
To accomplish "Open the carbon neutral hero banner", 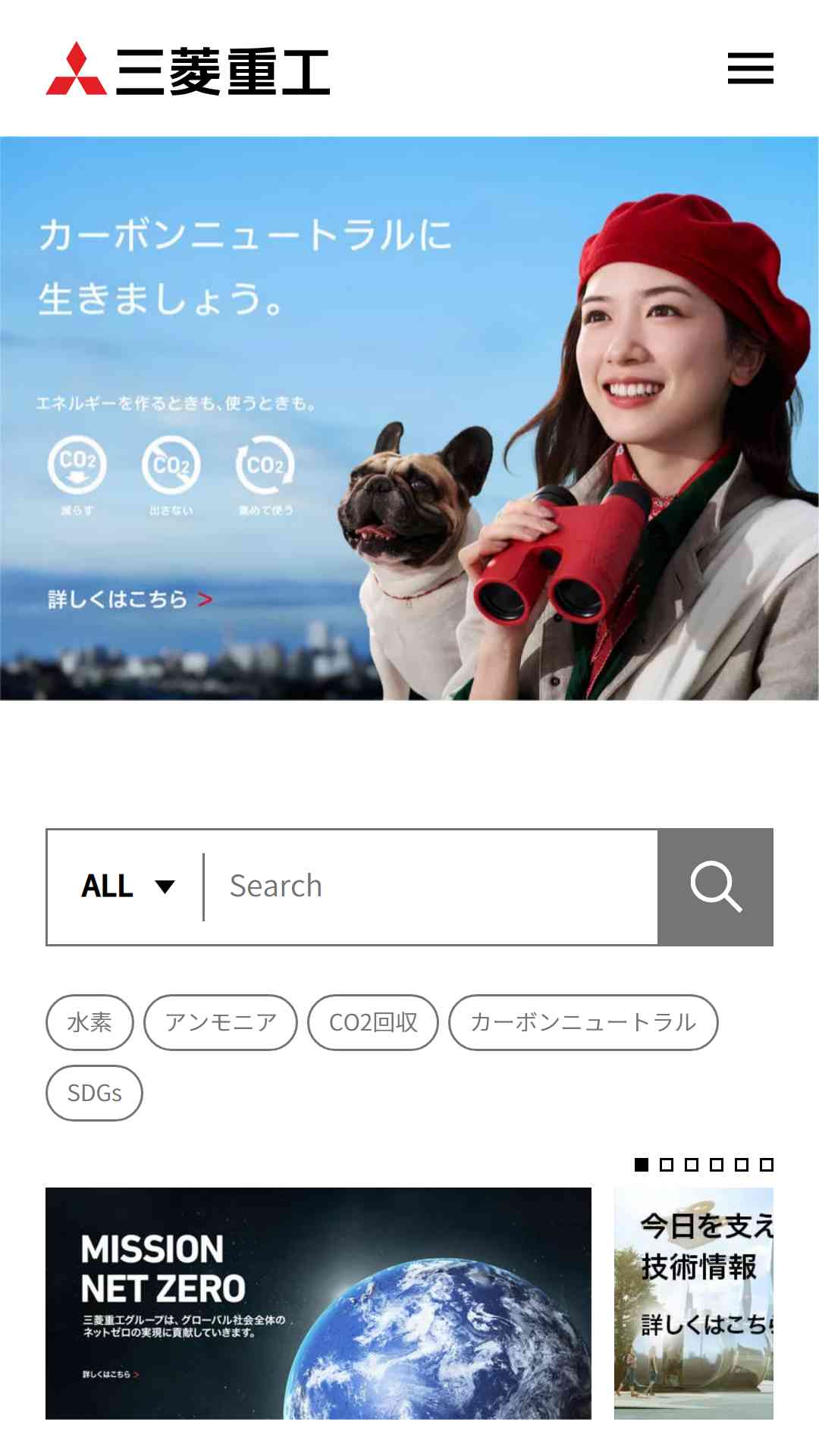I will point(409,418).
